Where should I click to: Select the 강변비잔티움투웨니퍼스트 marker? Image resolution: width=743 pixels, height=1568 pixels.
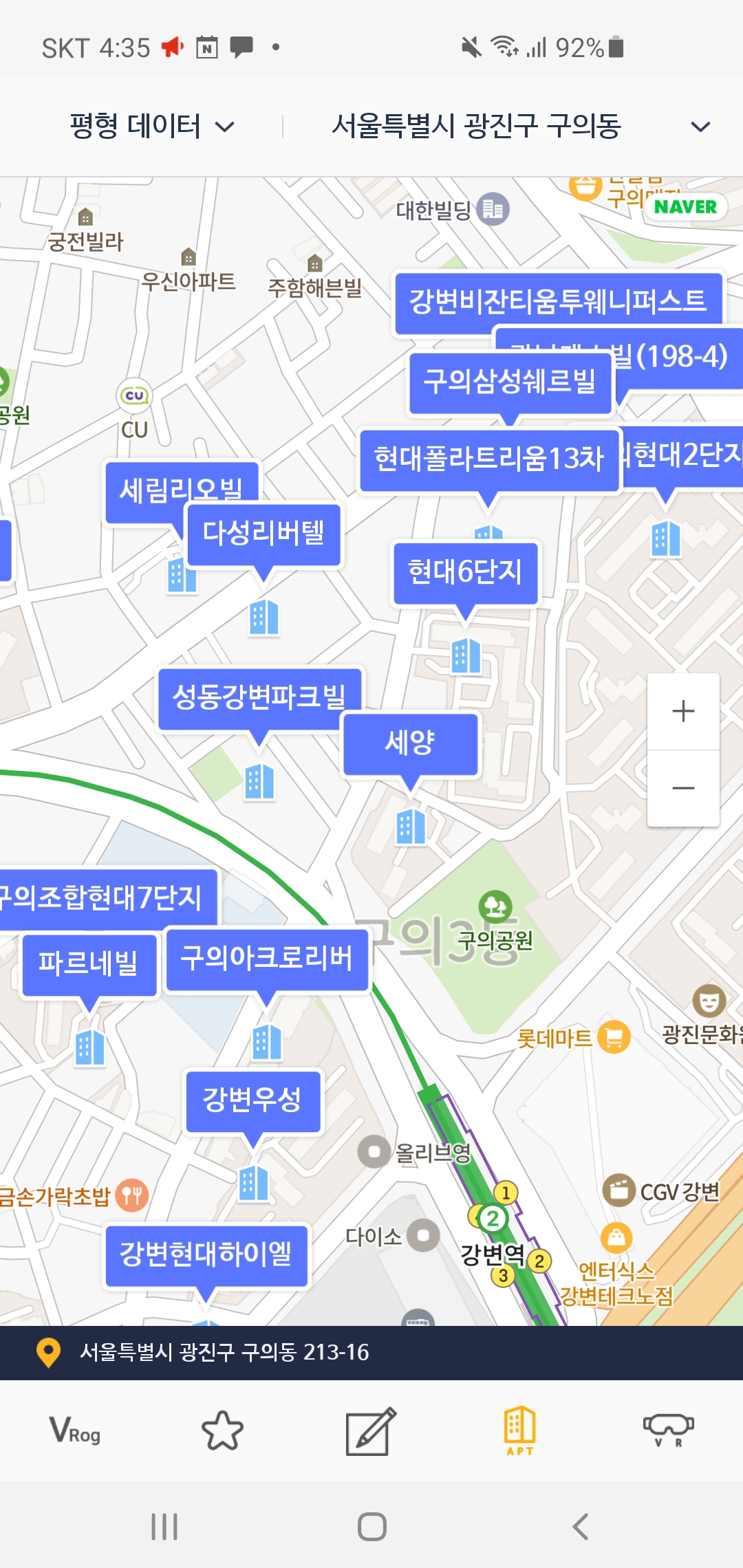557,301
